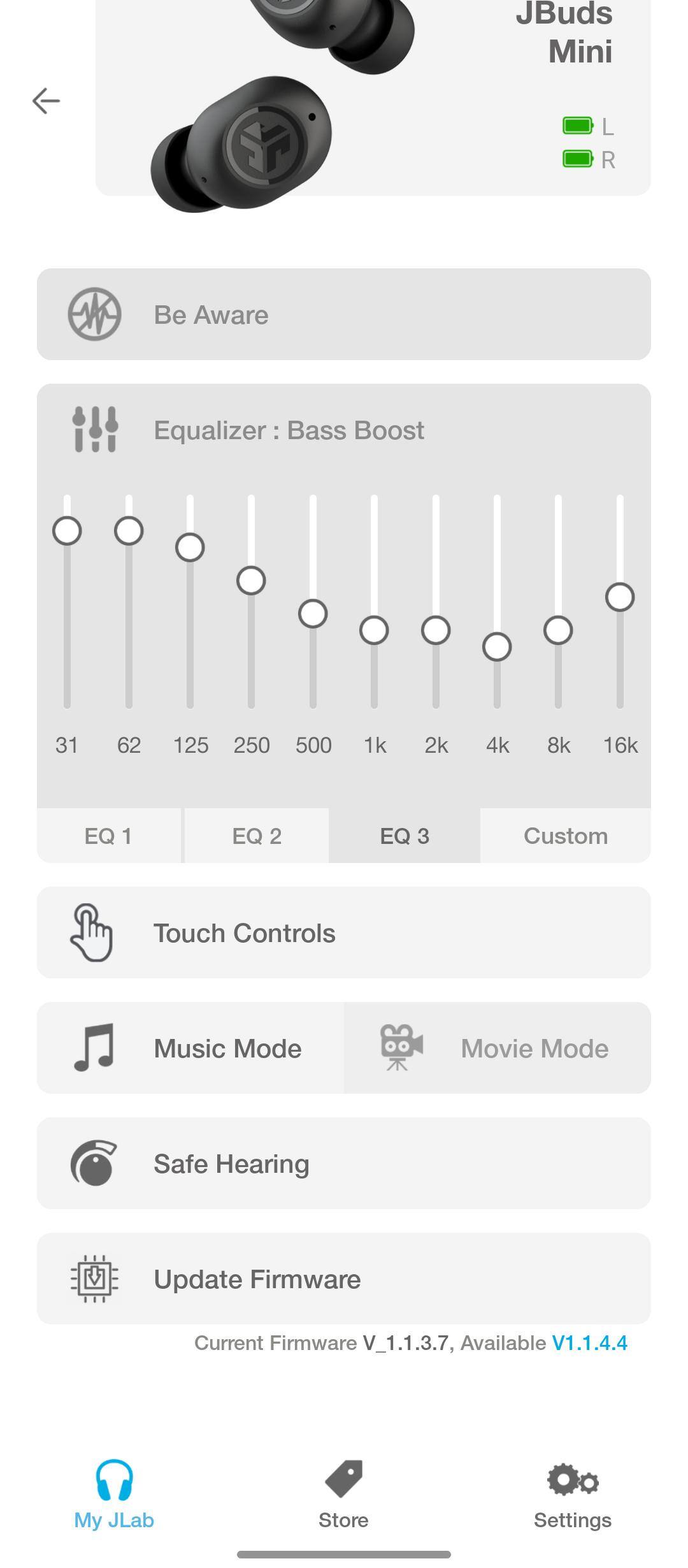Go back using the arrow icon
This screenshot has width=688, height=1568.
[x=46, y=101]
